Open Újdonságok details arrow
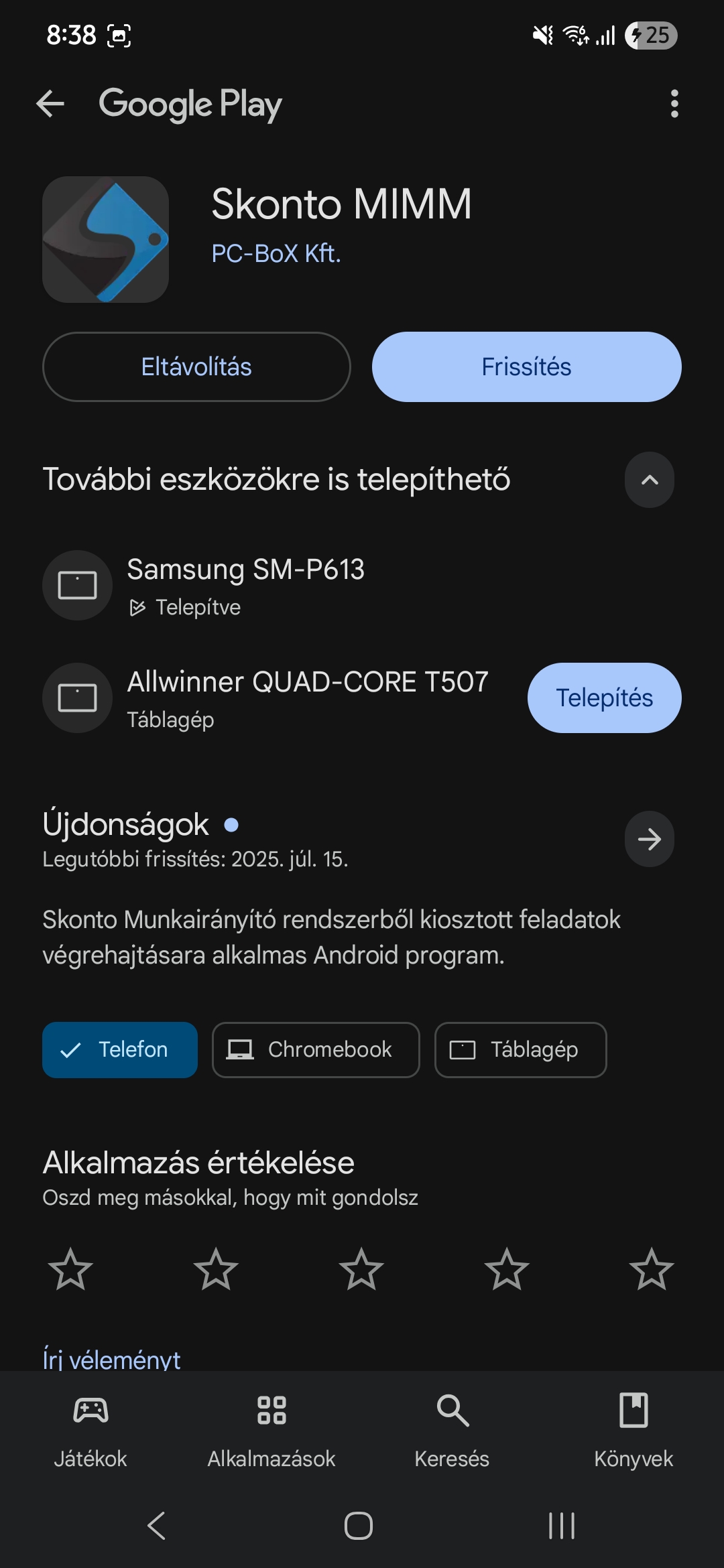Image resolution: width=724 pixels, height=1568 pixels. [650, 839]
